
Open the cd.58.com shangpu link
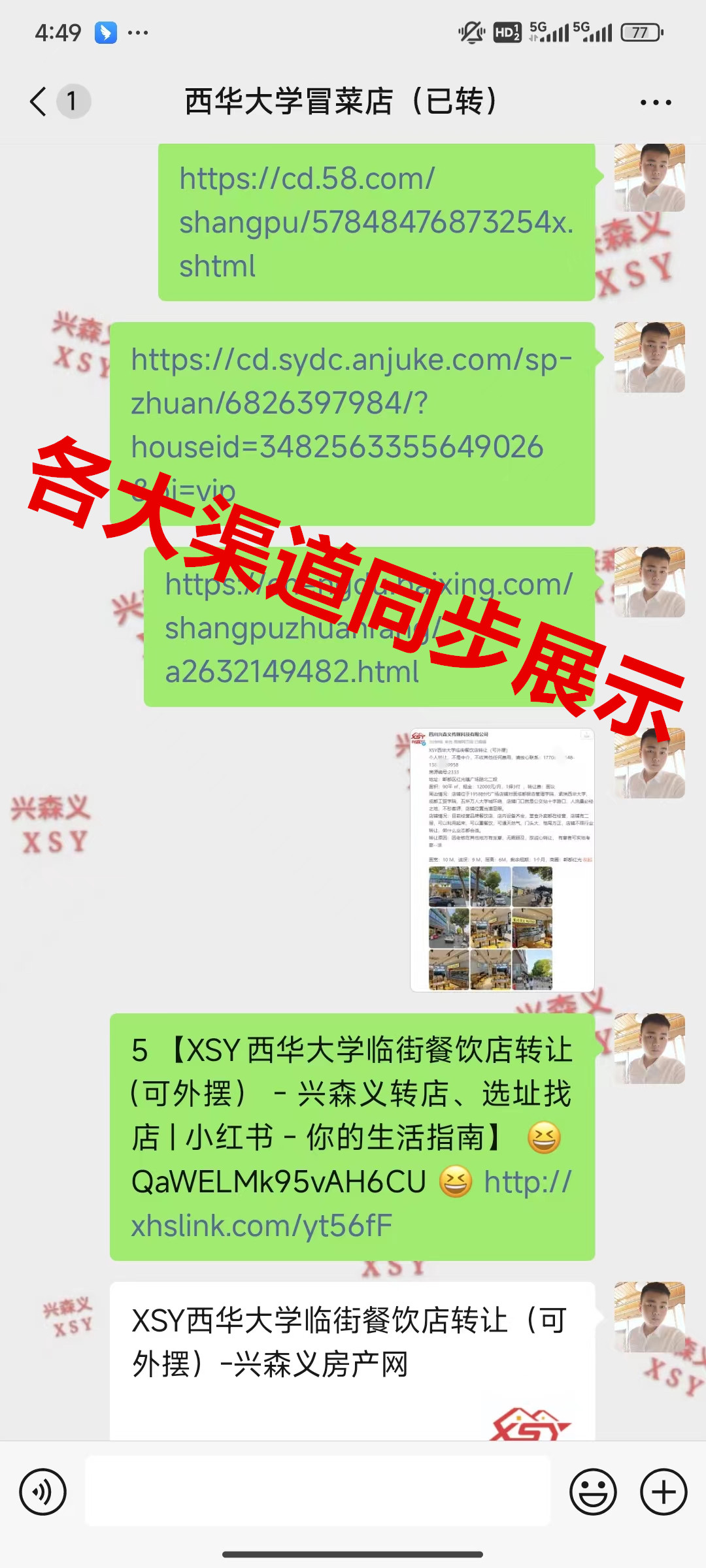point(375,222)
